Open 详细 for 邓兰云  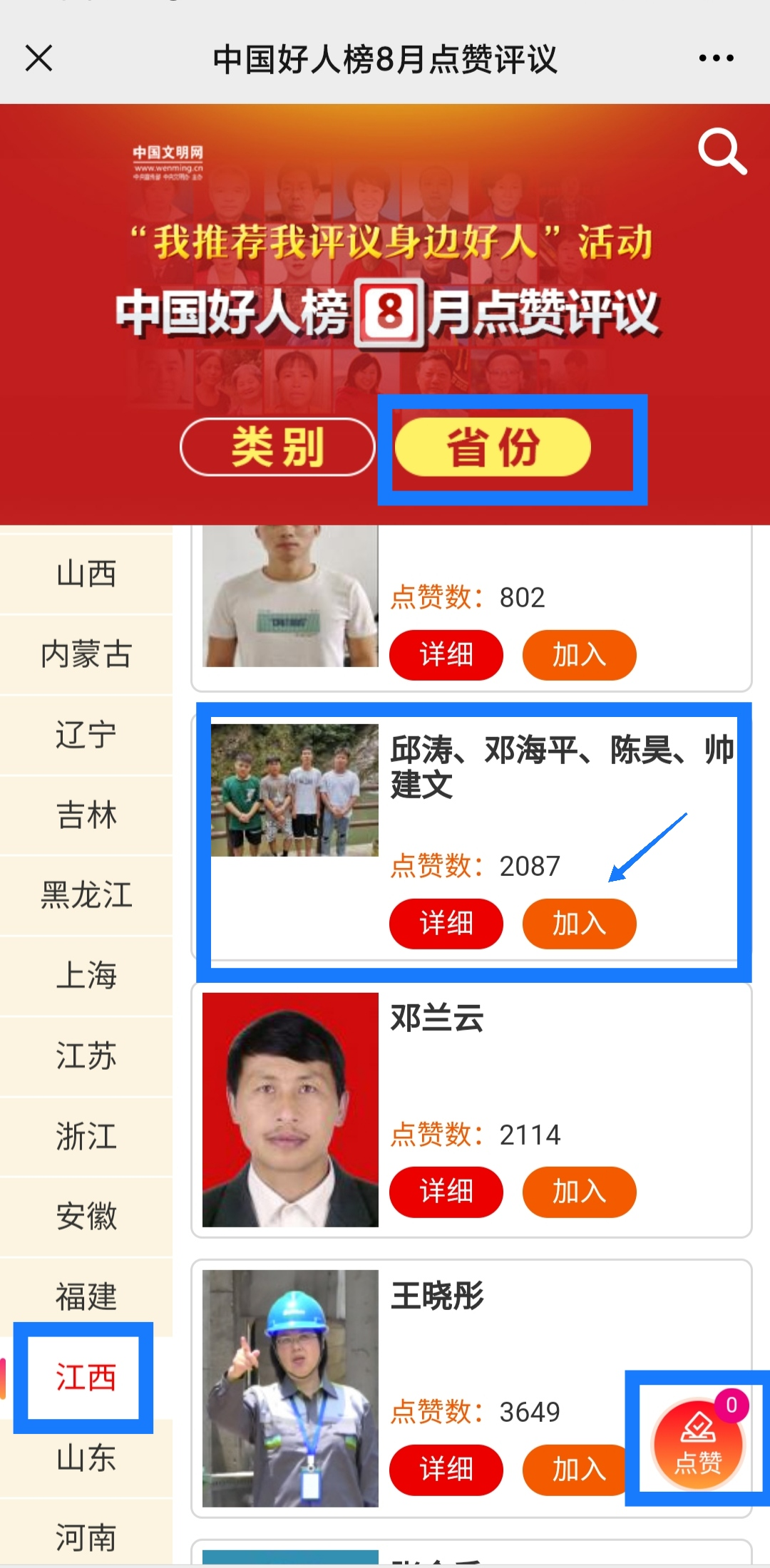446,1192
